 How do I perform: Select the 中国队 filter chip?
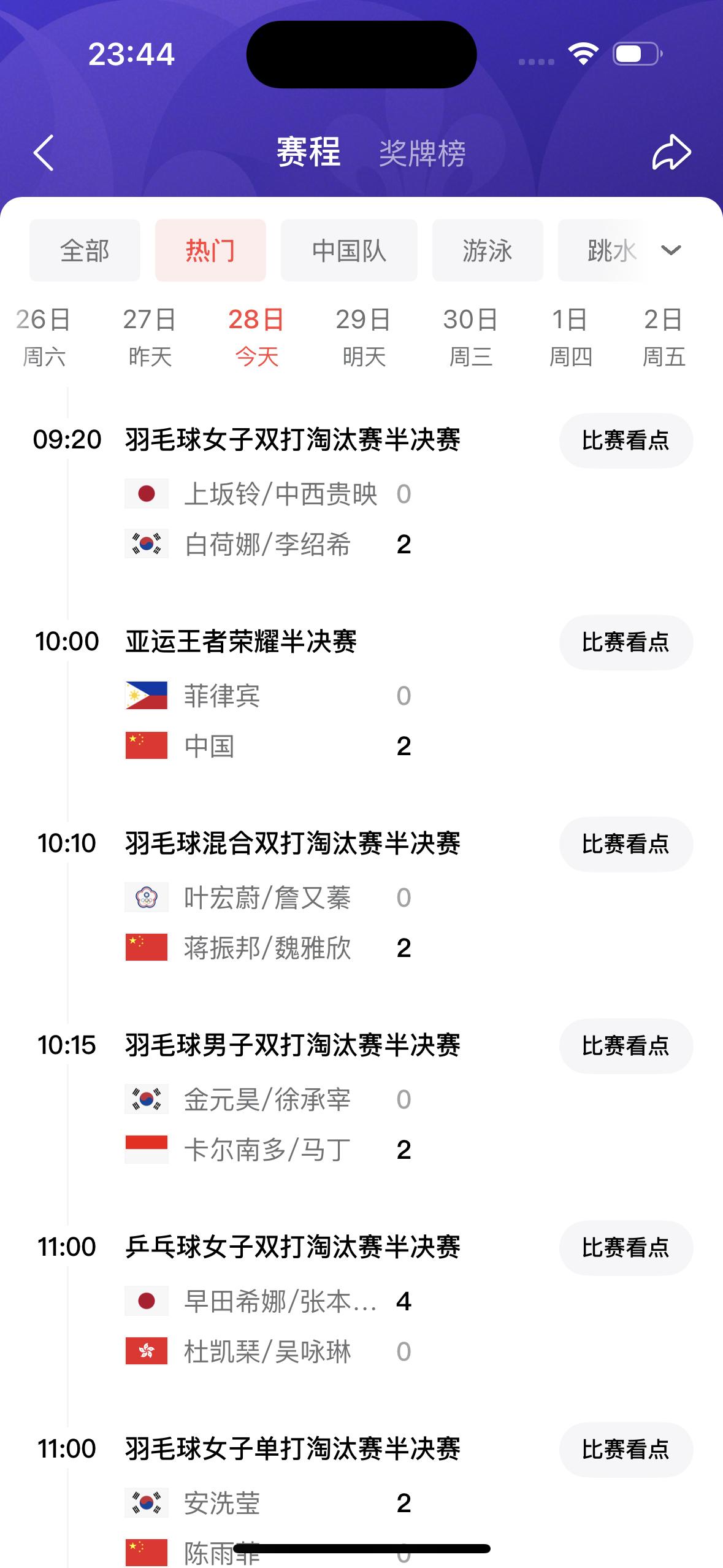click(349, 250)
